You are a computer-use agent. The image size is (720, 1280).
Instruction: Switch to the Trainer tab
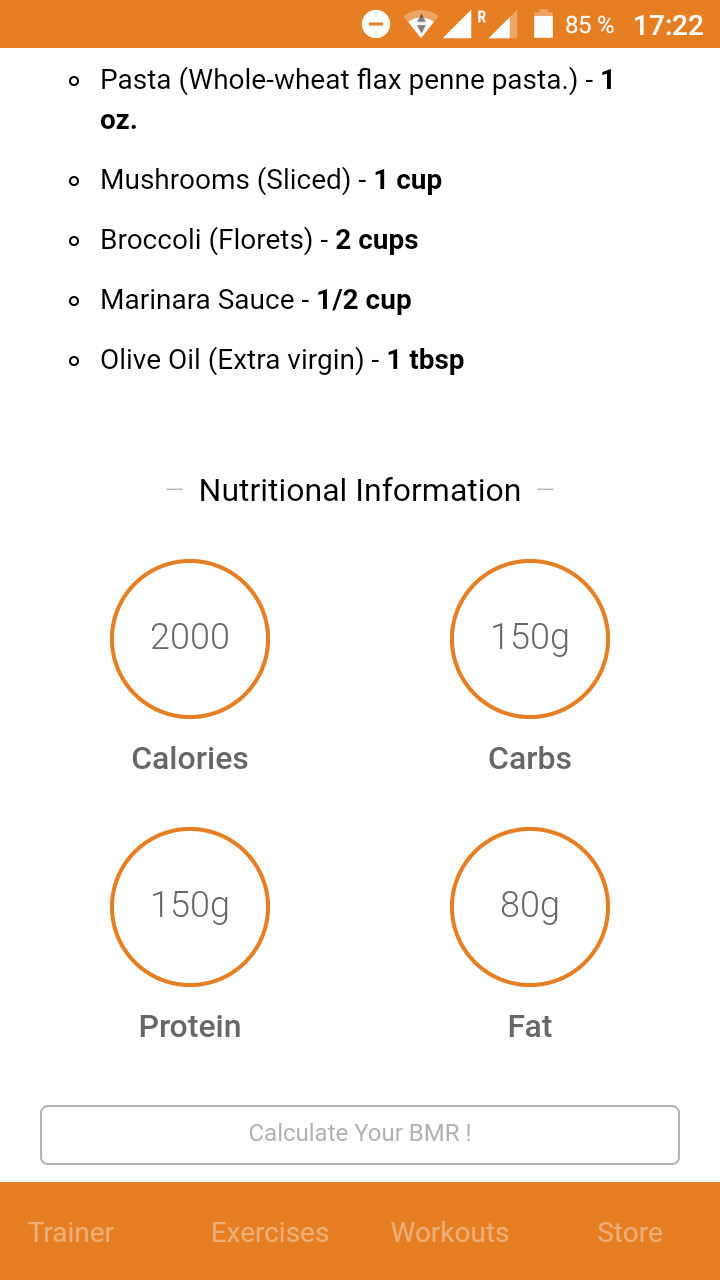[71, 1232]
